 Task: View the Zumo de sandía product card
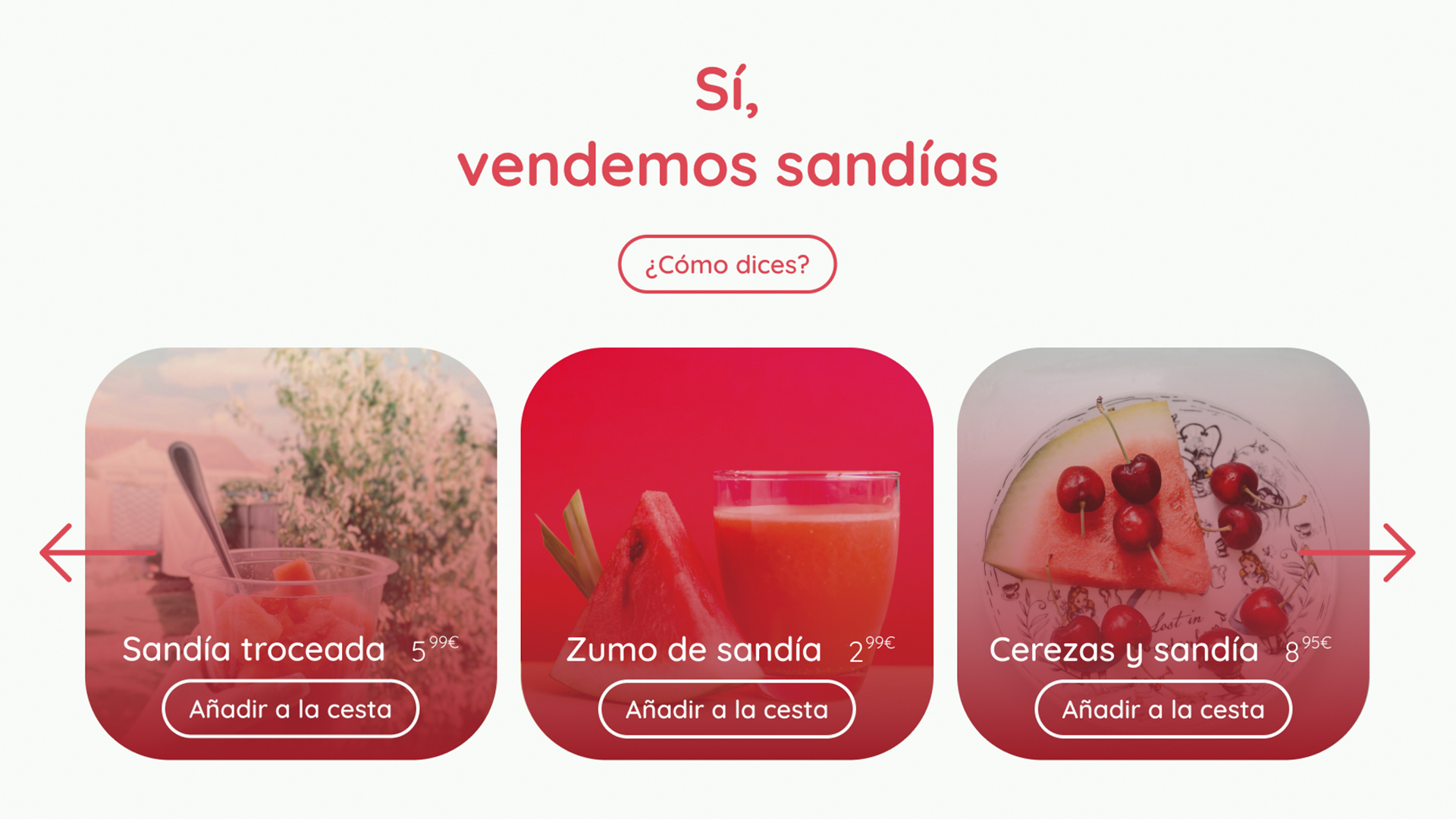pos(726,493)
